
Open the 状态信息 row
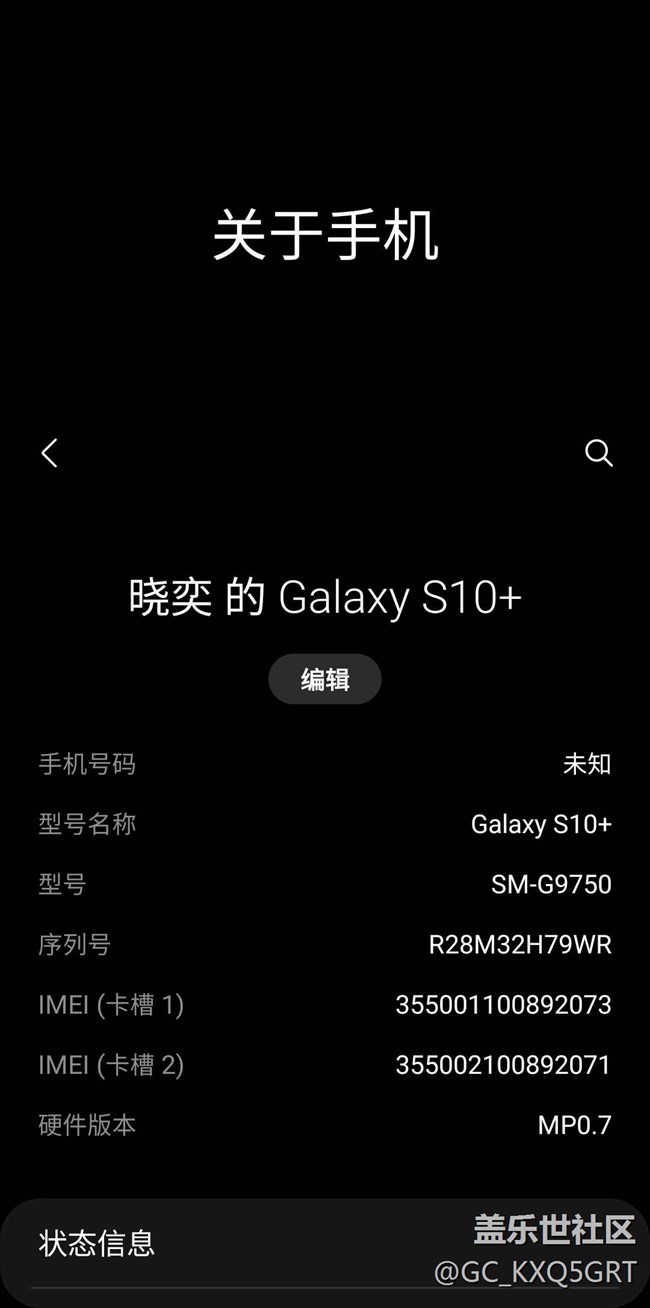[x=325, y=1243]
